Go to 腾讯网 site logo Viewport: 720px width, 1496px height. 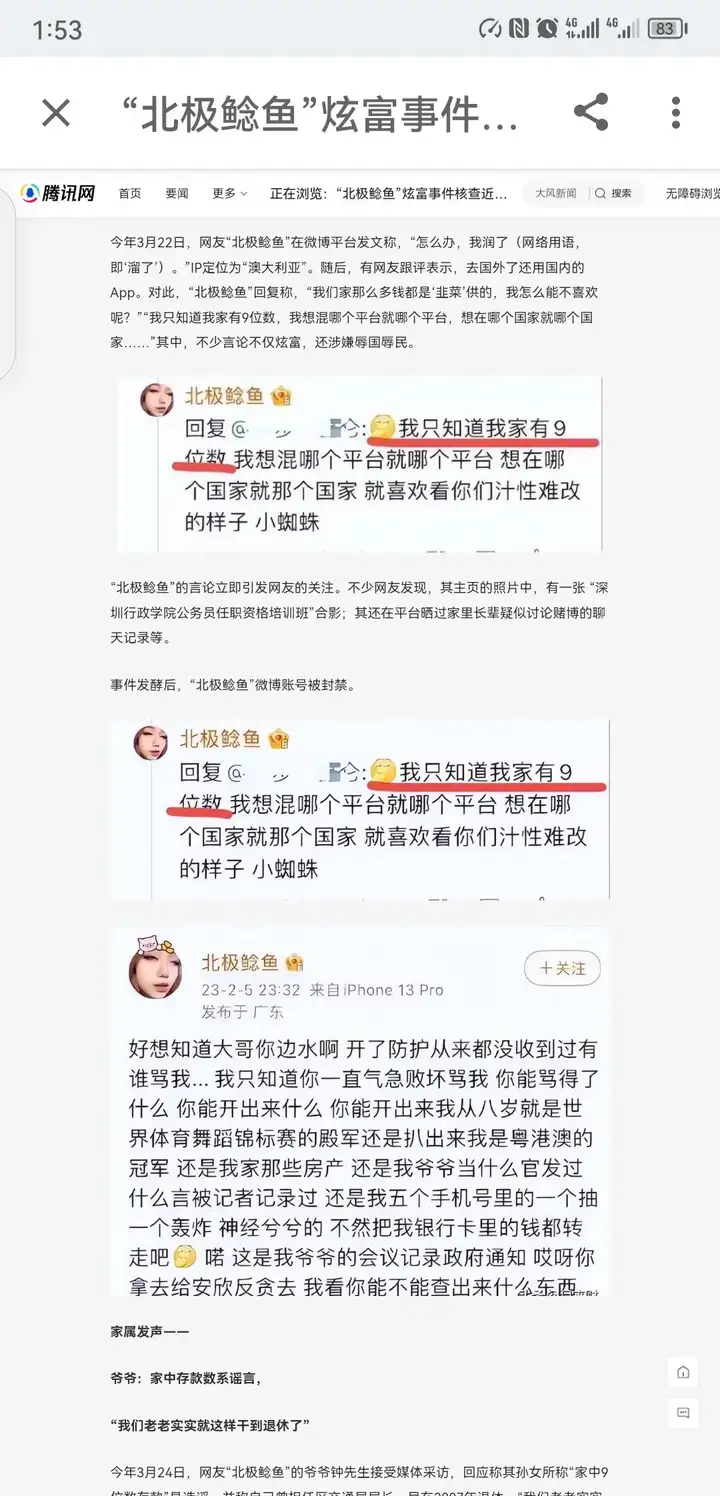pos(58,194)
